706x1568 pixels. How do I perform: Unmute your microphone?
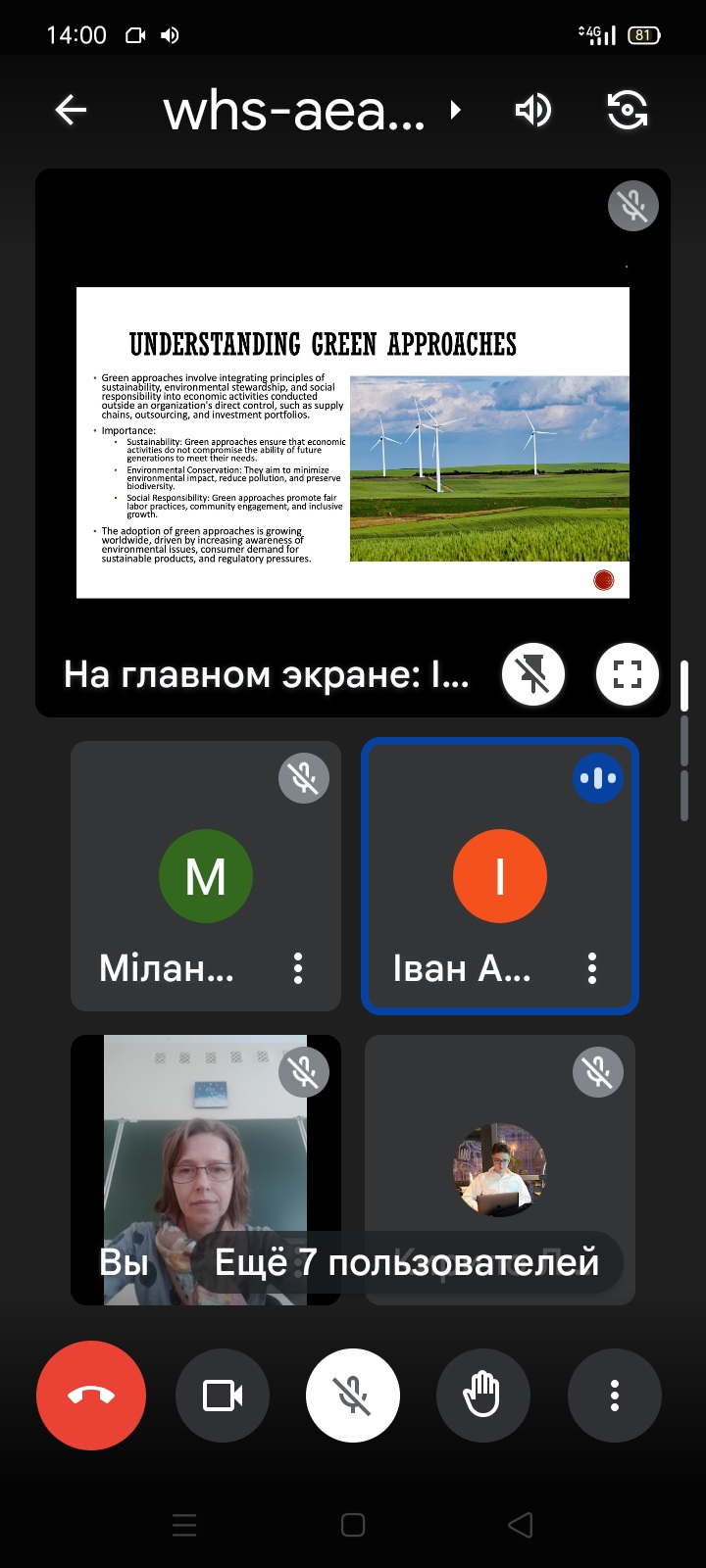click(x=353, y=1396)
